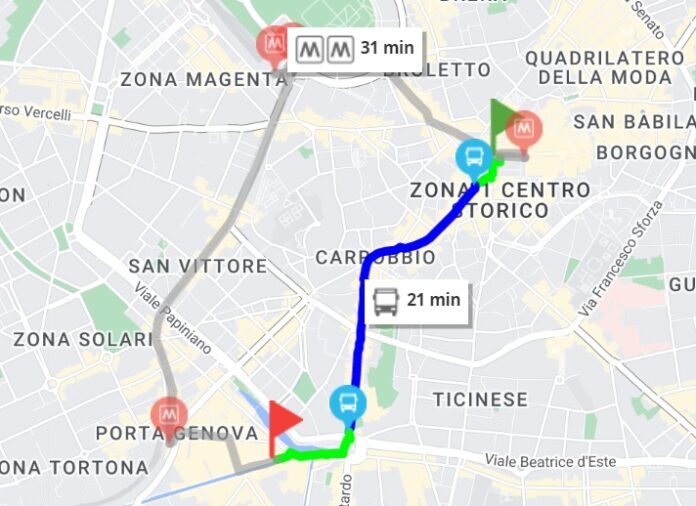696x506 pixels.
Task: Tap the bus stop icon in Centro Storico
Action: (x=473, y=156)
